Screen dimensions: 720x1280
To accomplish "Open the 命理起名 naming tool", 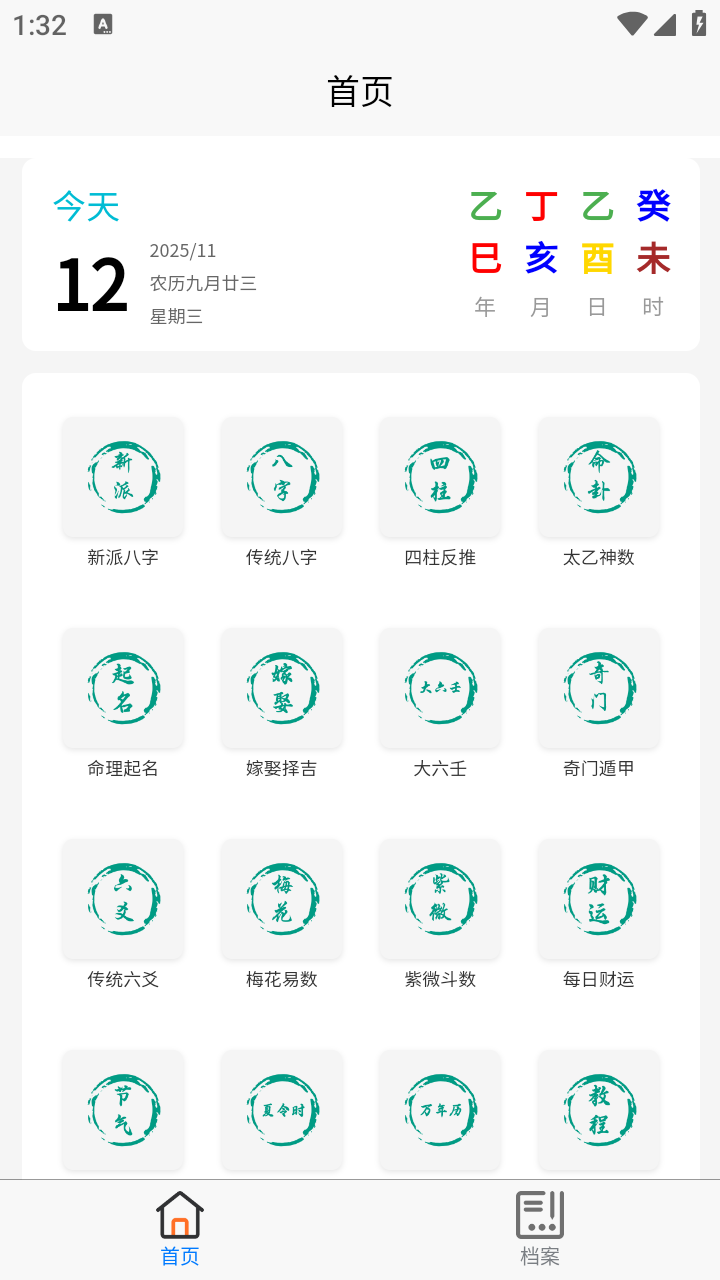I will tap(123, 688).
